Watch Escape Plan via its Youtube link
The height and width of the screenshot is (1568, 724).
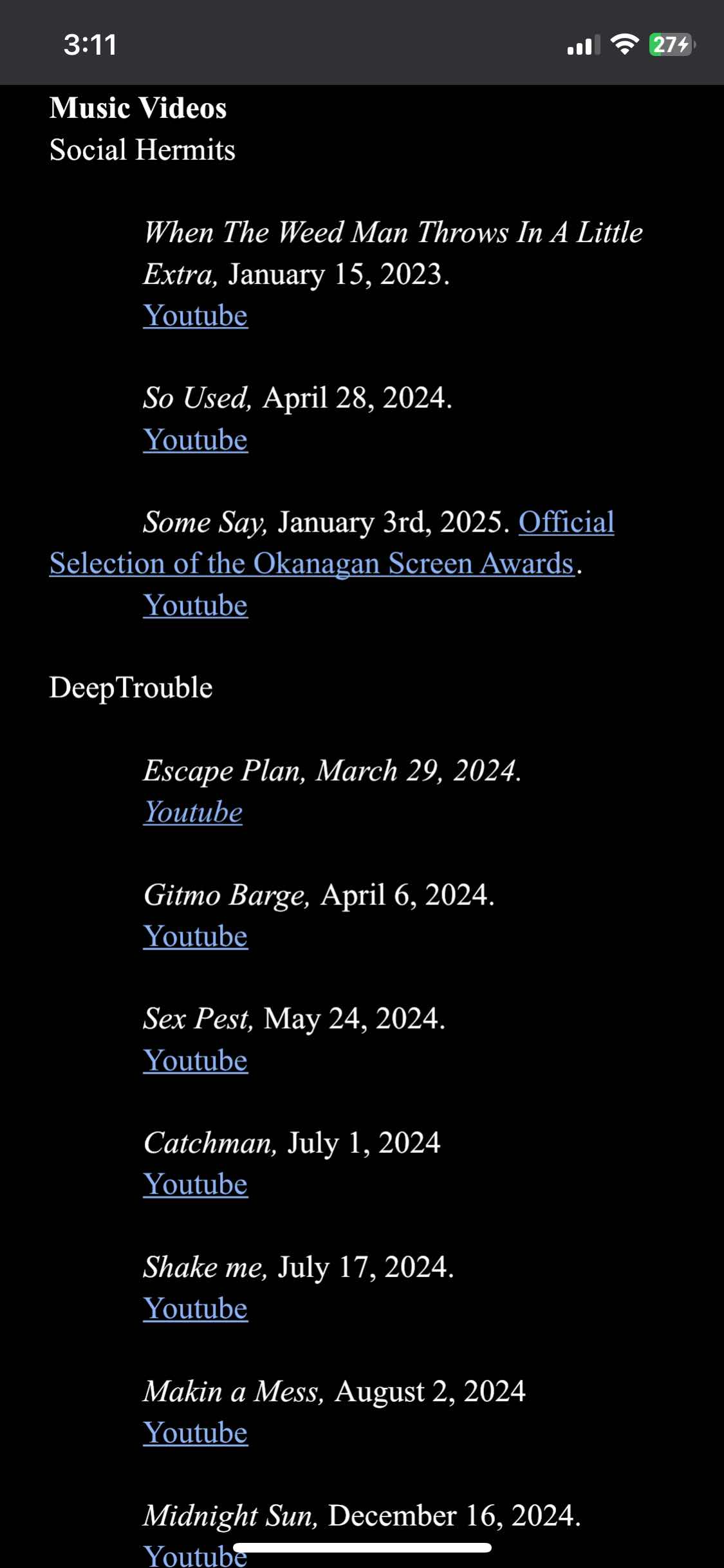click(x=192, y=812)
